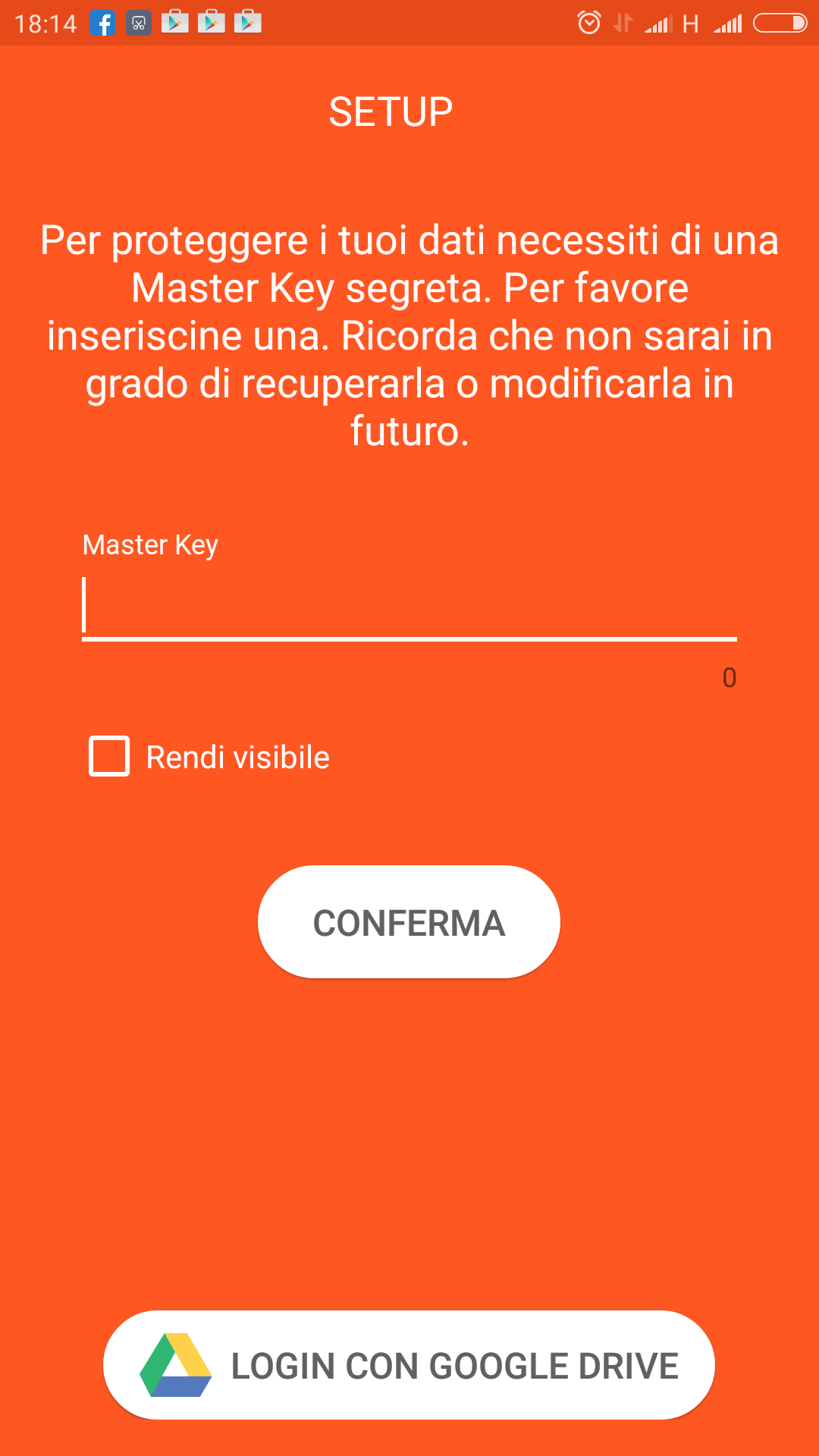The height and width of the screenshot is (1456, 819).
Task: Check the Rendi visibile box
Action: (109, 756)
